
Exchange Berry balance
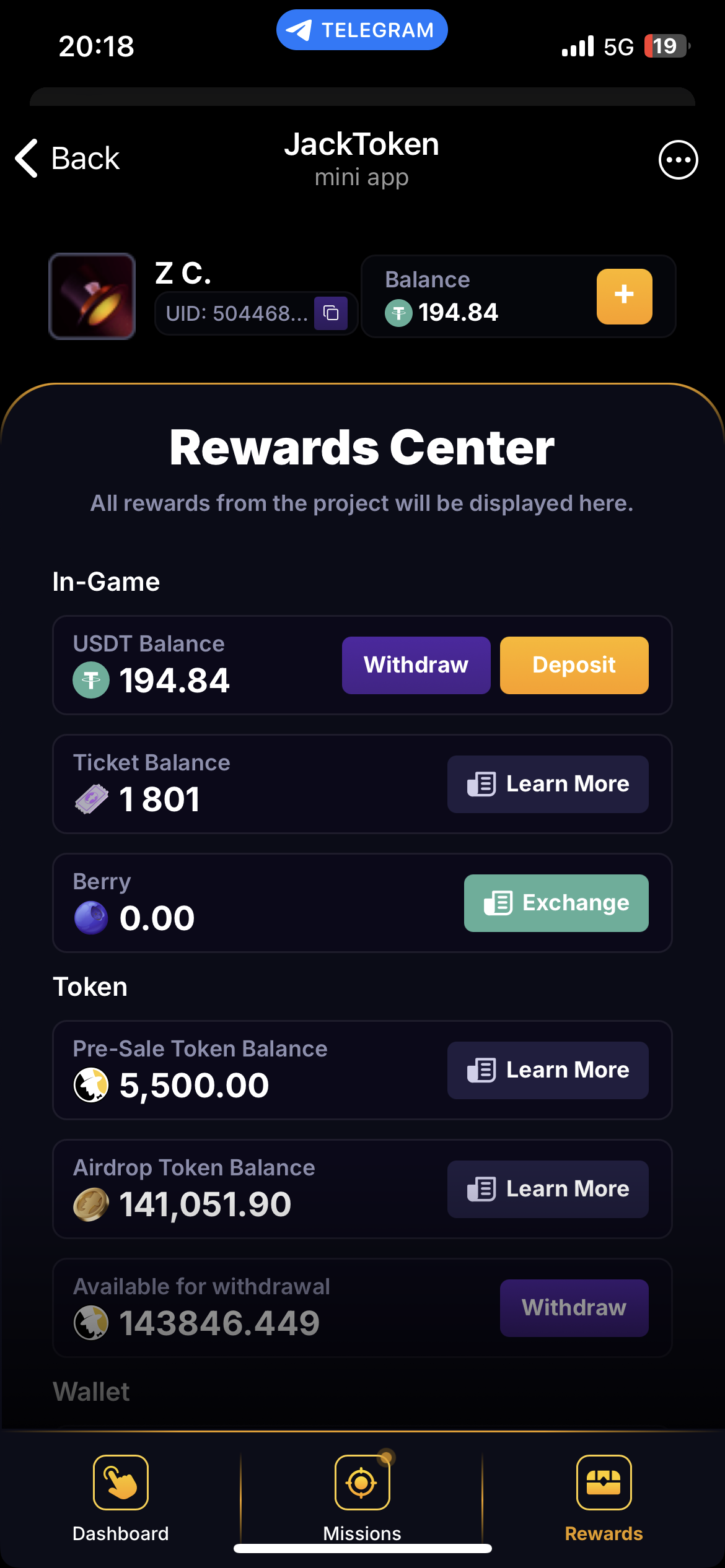[x=556, y=903]
